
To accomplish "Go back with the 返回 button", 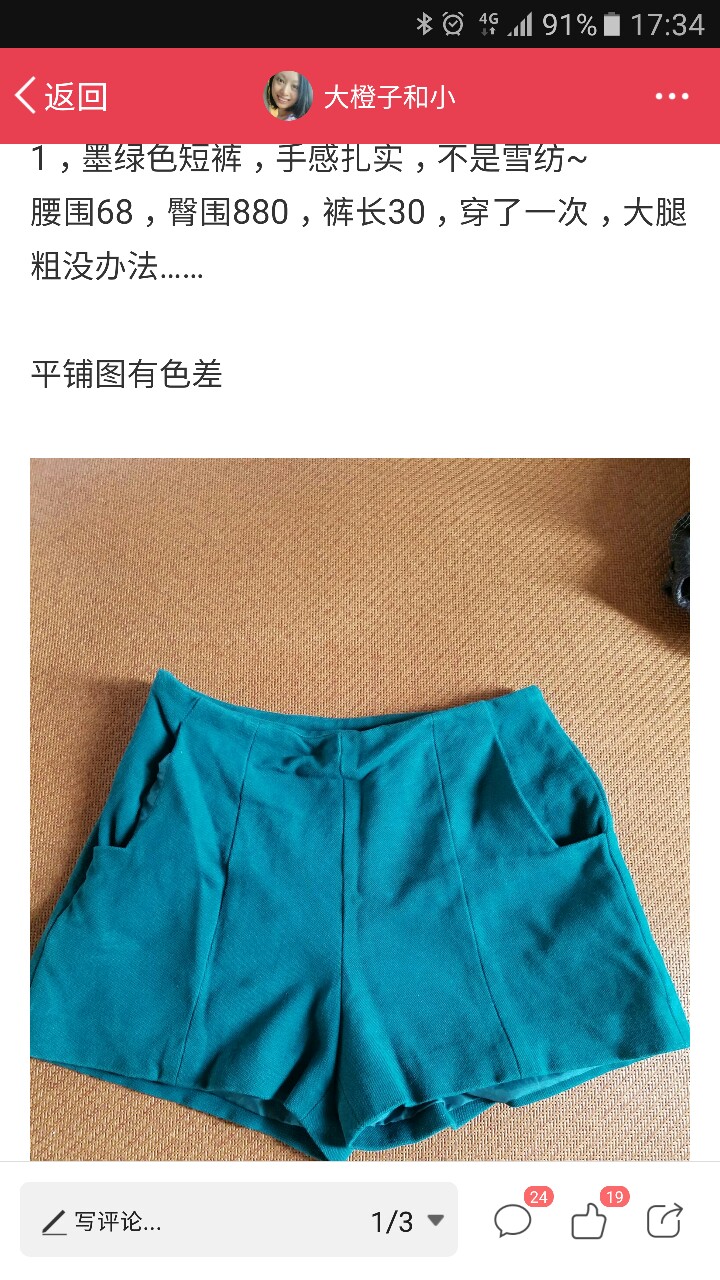I will pos(61,96).
